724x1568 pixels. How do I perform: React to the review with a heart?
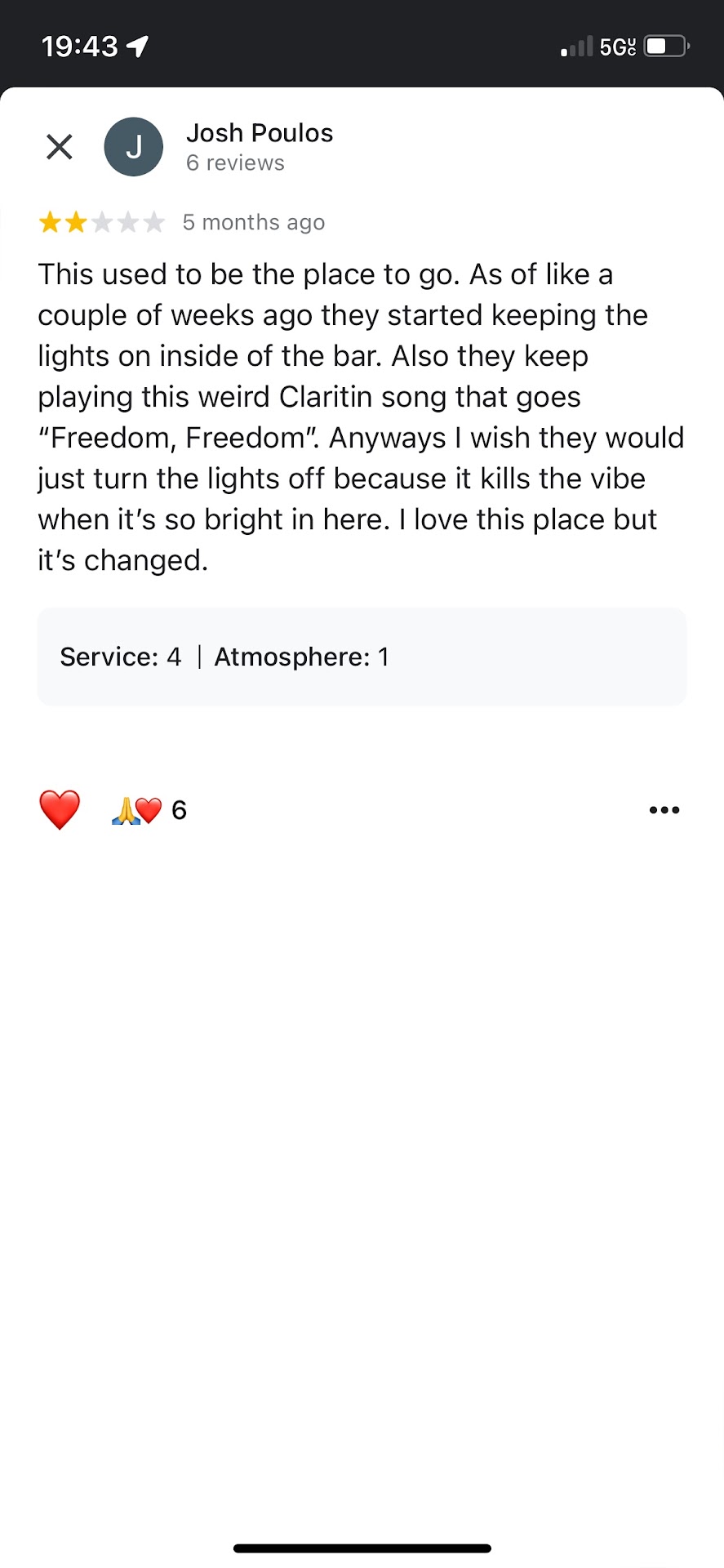60,809
